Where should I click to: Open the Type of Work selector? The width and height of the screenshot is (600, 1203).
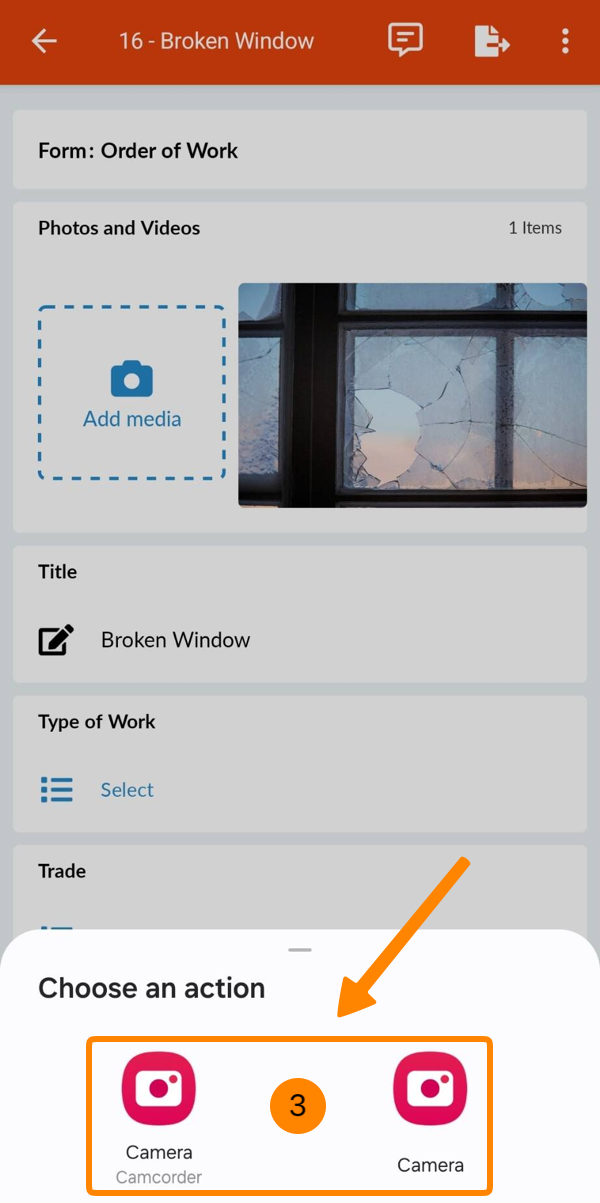click(127, 790)
